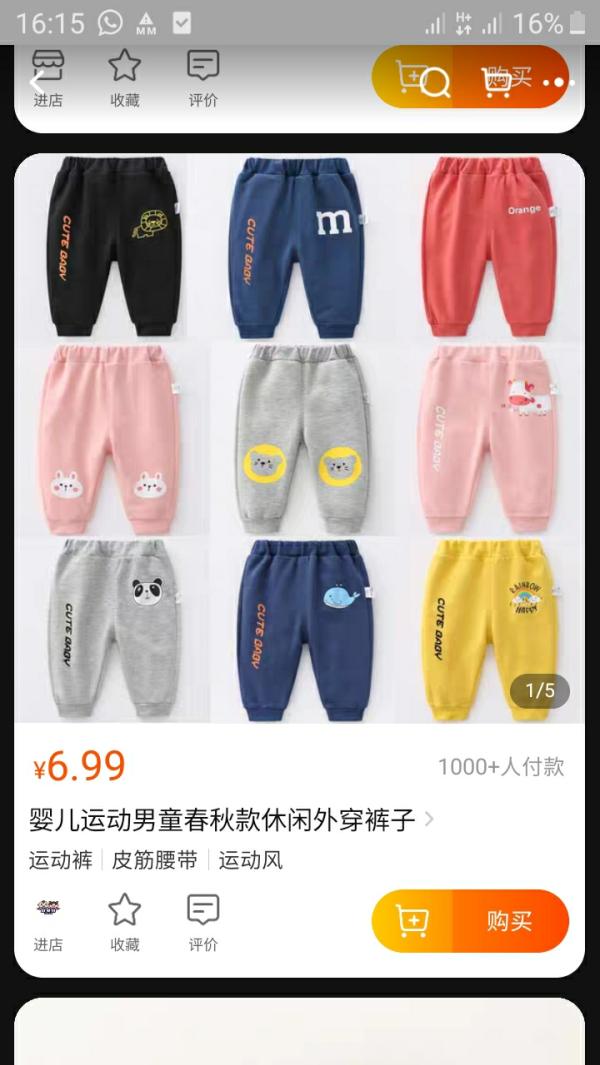
Task: Open search via the magnifier icon
Action: click(x=436, y=84)
